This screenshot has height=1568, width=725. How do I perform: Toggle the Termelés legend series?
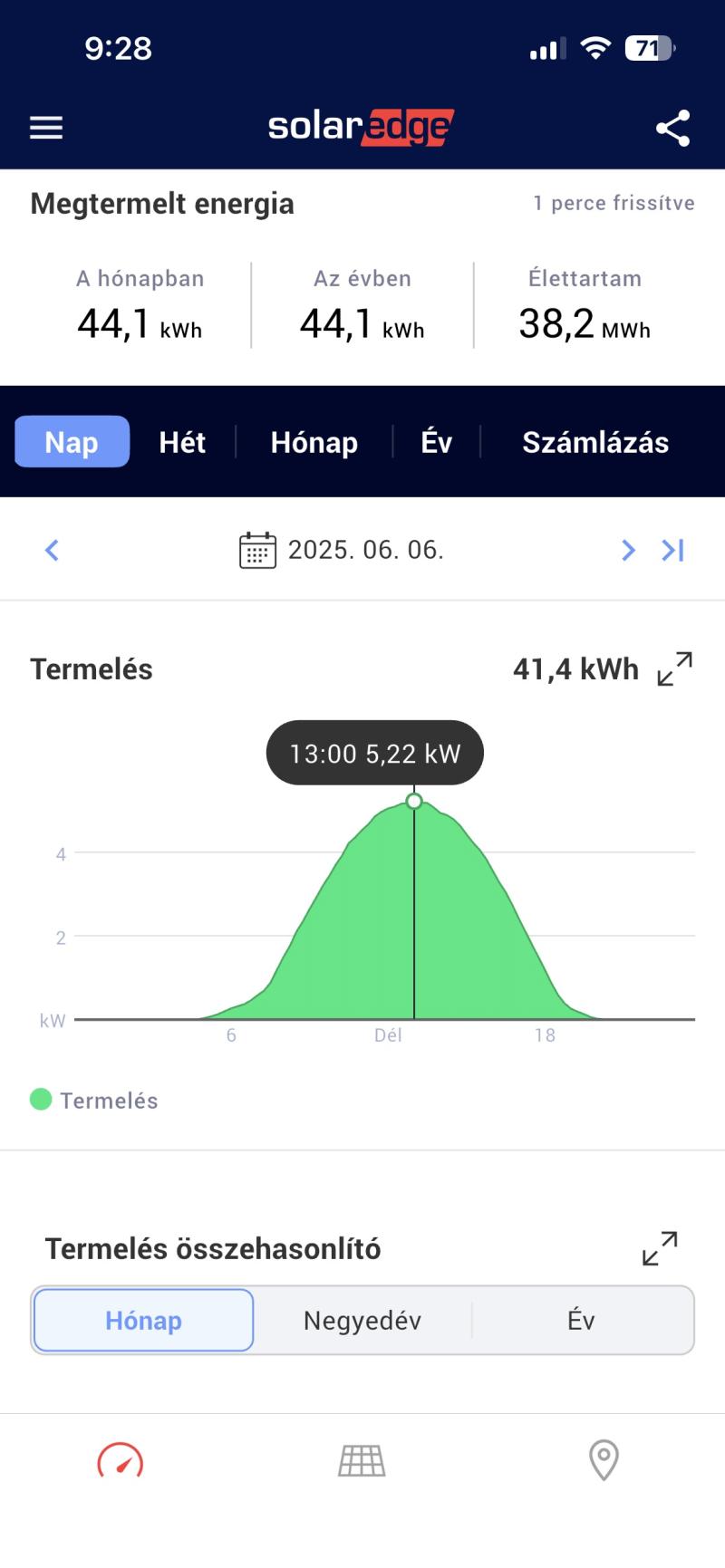94,1100
